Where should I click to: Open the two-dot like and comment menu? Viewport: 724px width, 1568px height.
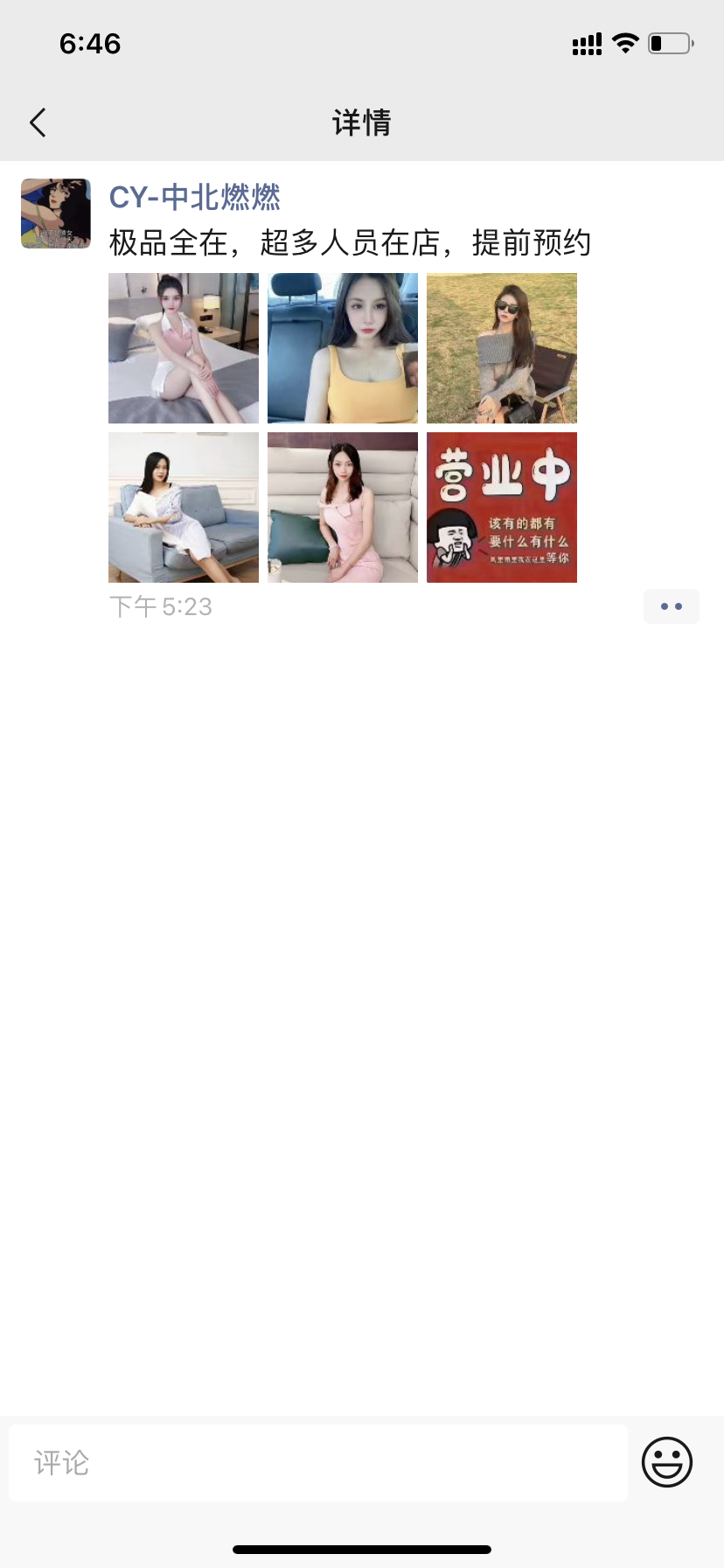671,606
